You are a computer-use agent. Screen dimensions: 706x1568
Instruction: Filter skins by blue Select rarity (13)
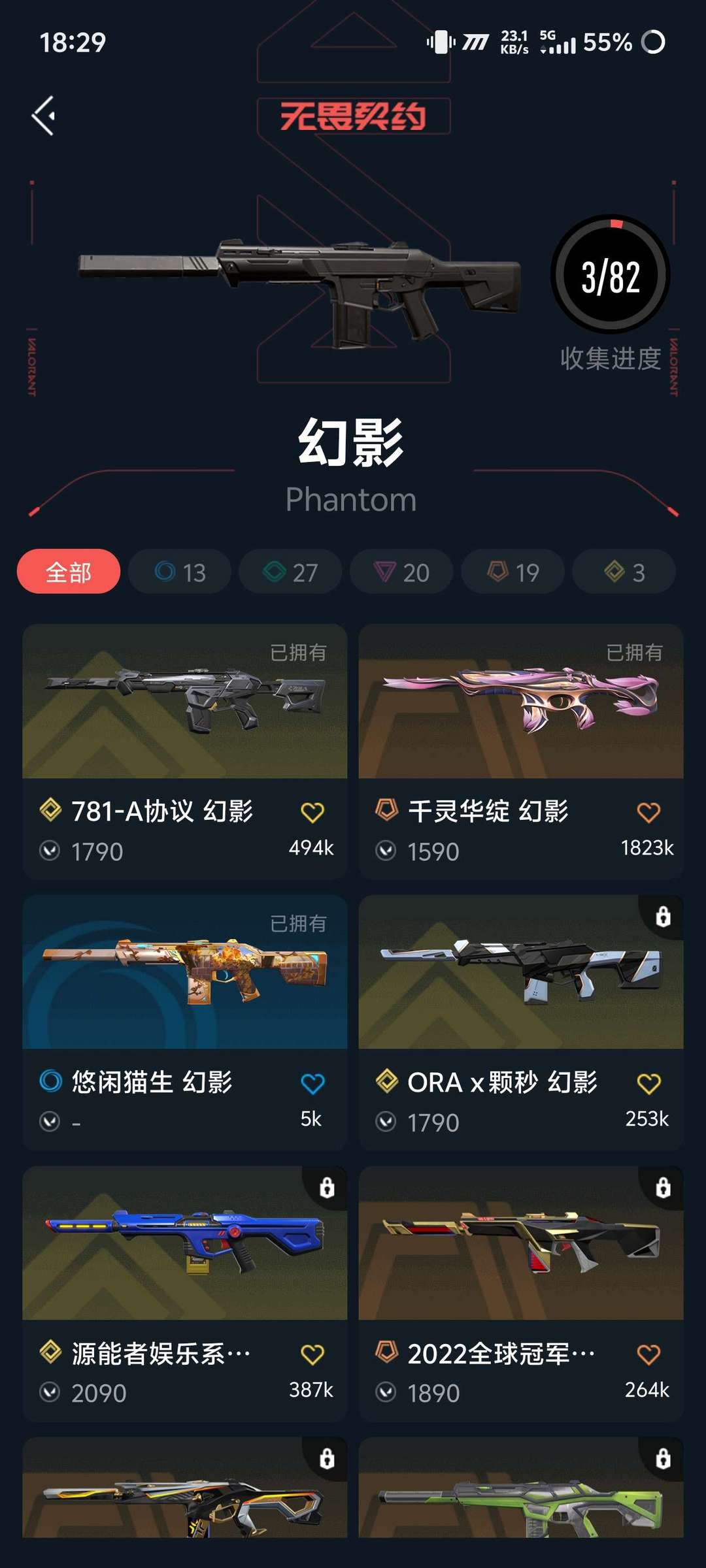pos(180,572)
